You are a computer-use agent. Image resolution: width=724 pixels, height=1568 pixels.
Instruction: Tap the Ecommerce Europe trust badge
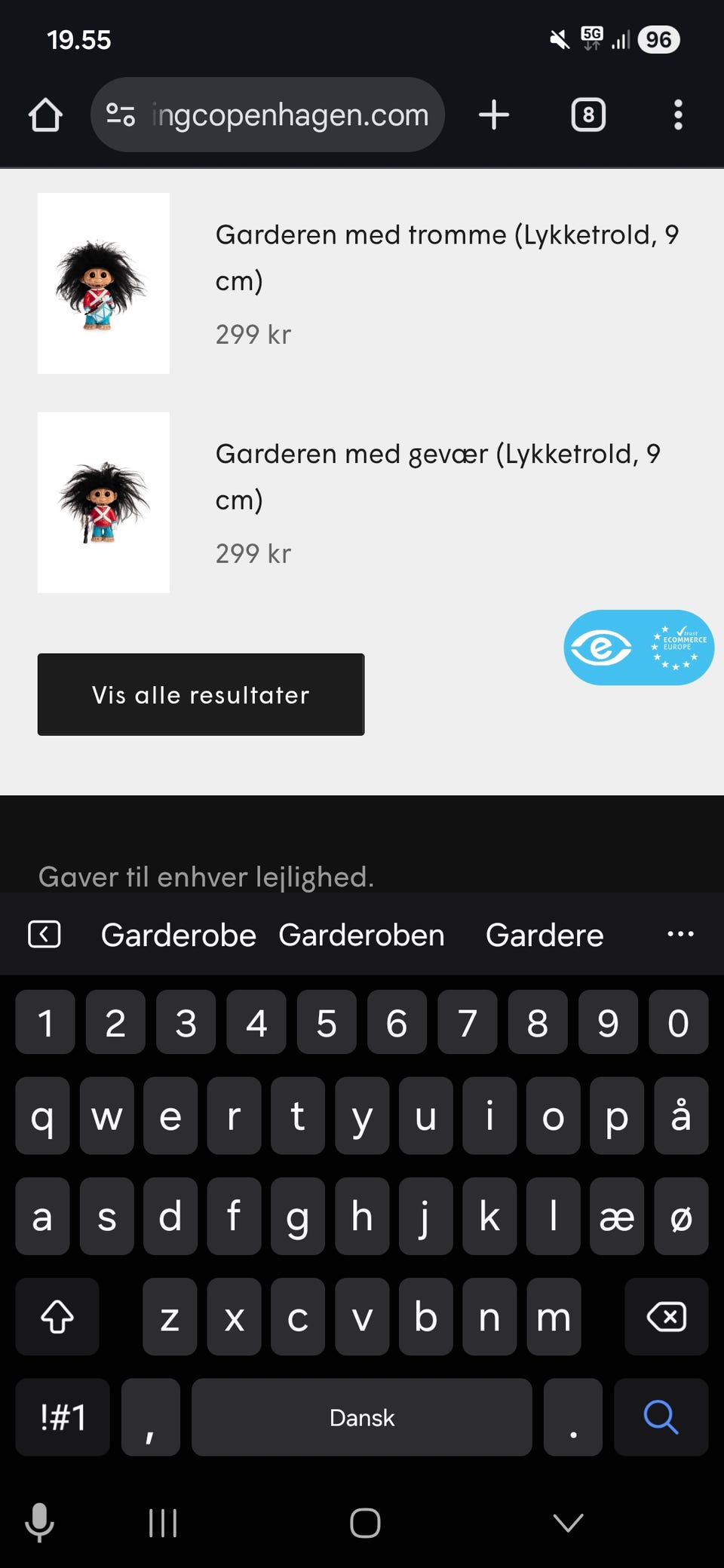click(x=637, y=648)
